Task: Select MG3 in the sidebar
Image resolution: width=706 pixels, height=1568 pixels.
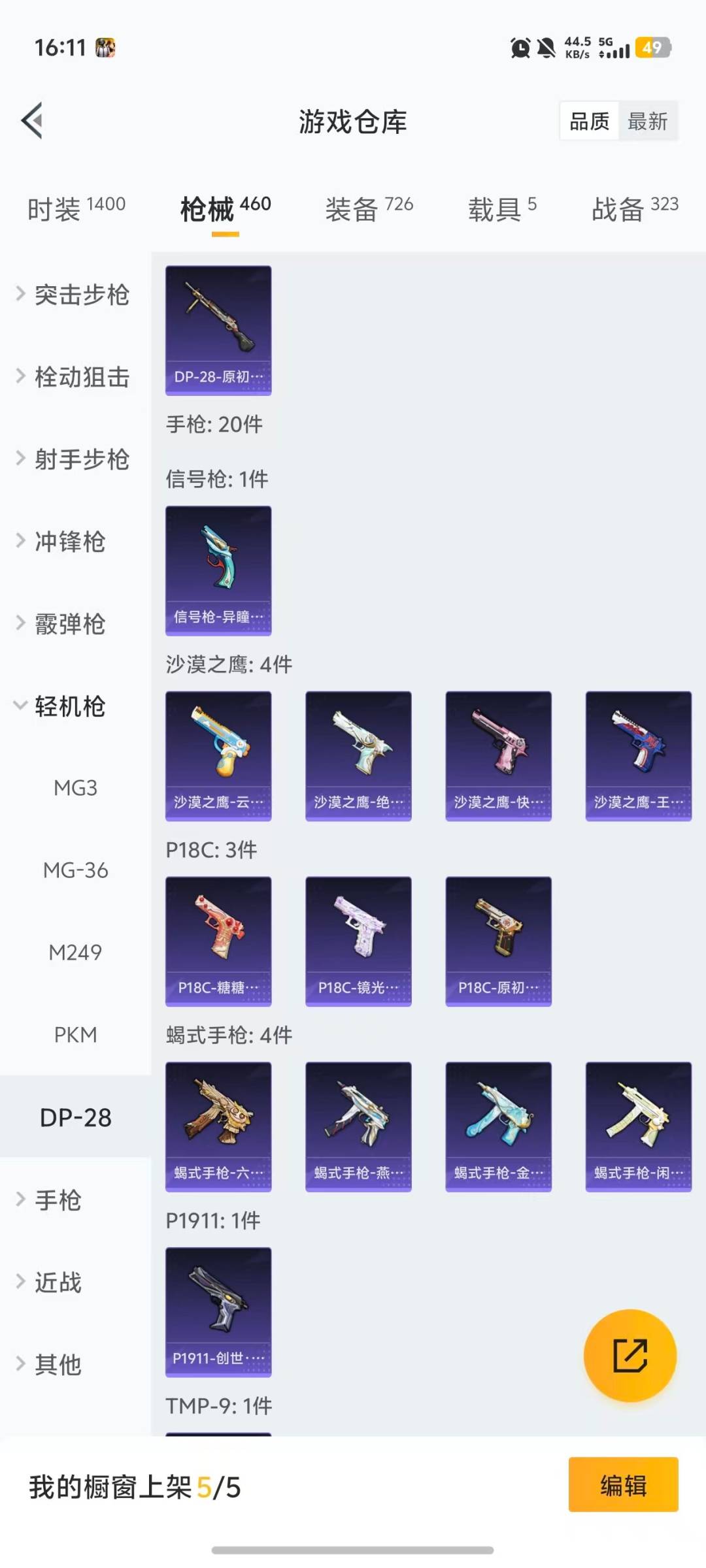Action: (x=76, y=787)
